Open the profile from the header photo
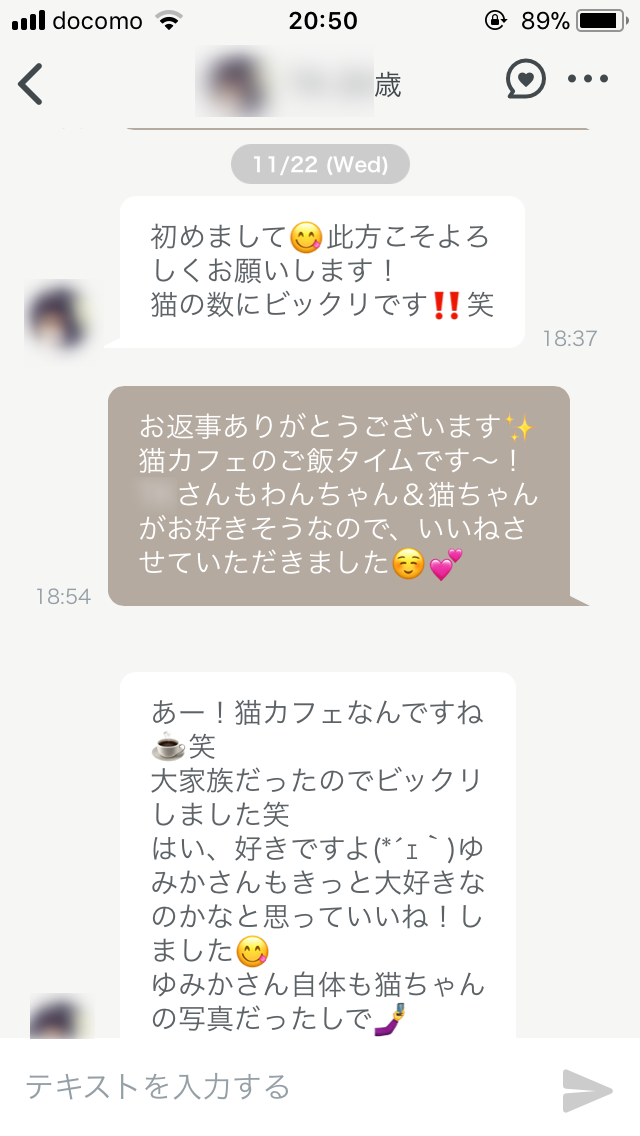640x1136 pixels. tap(234, 82)
